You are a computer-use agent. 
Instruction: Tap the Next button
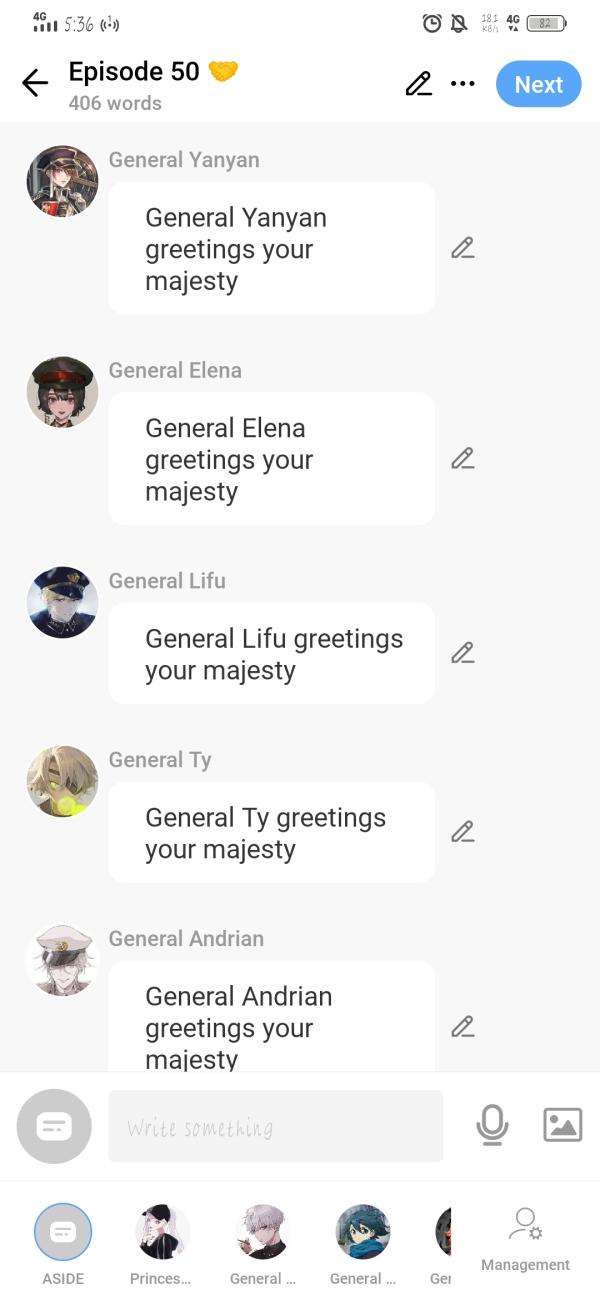[538, 84]
